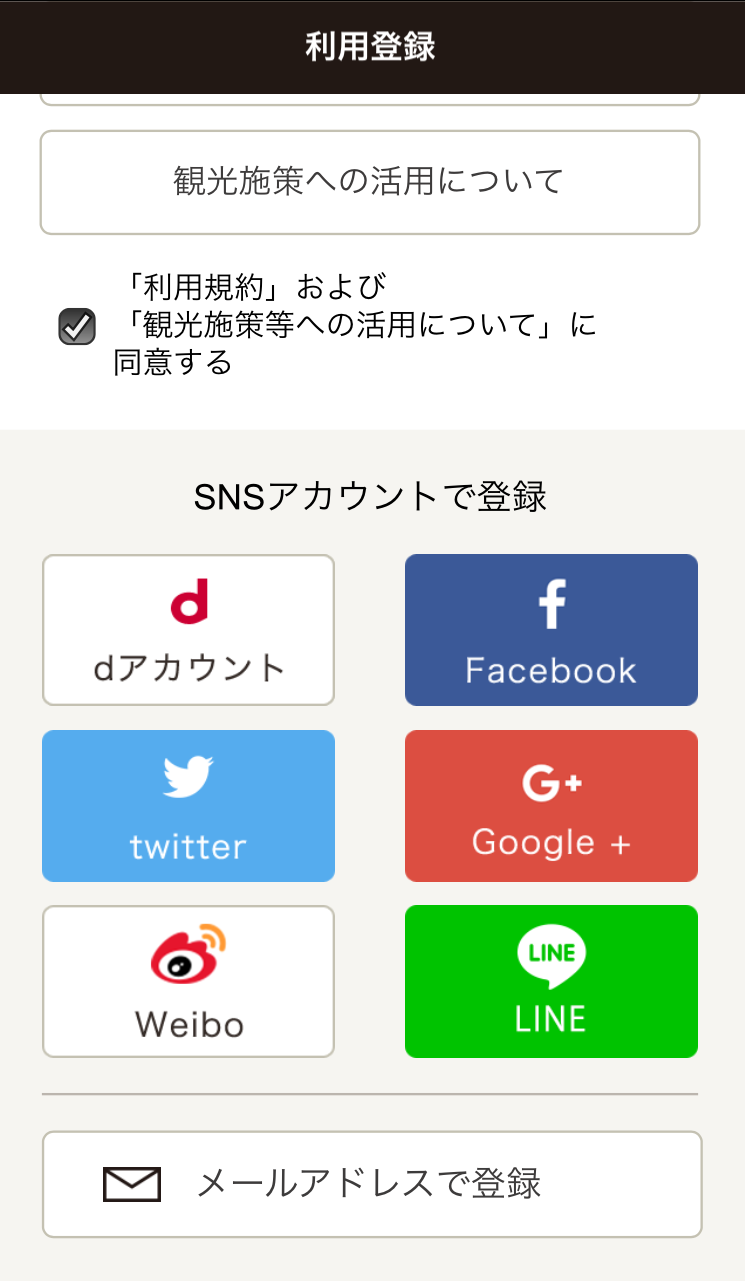Register with twitter account
745x1281 pixels.
[x=188, y=806]
